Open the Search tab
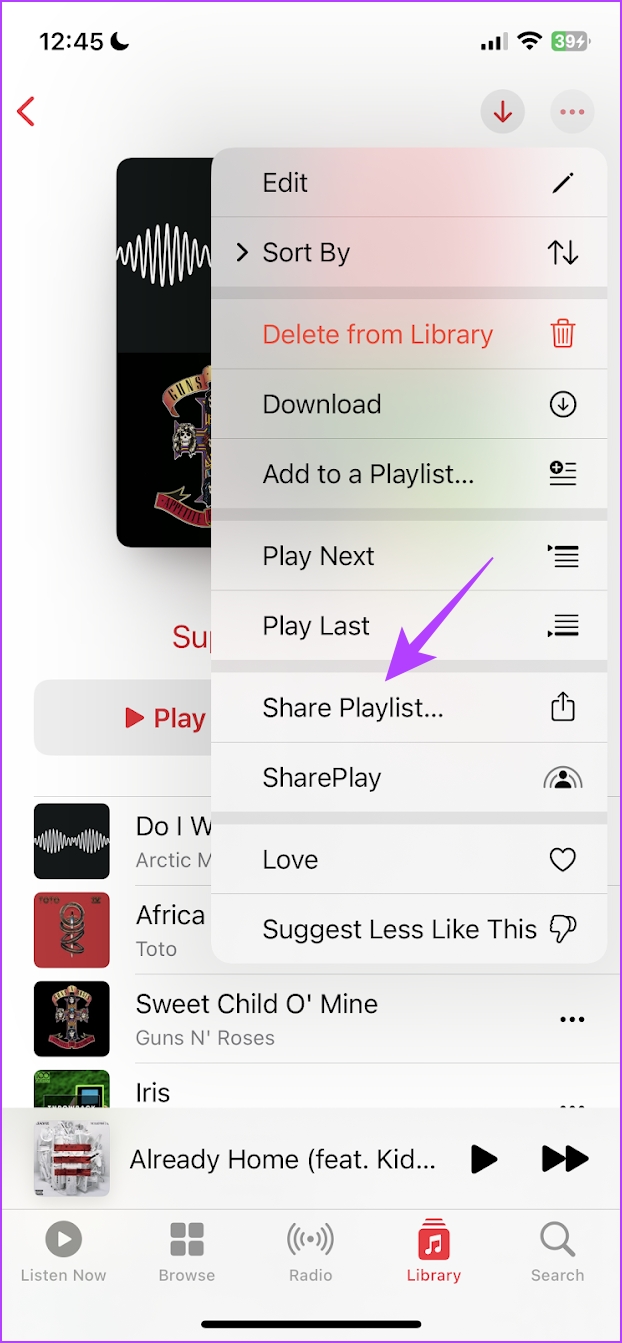 coord(557,1251)
